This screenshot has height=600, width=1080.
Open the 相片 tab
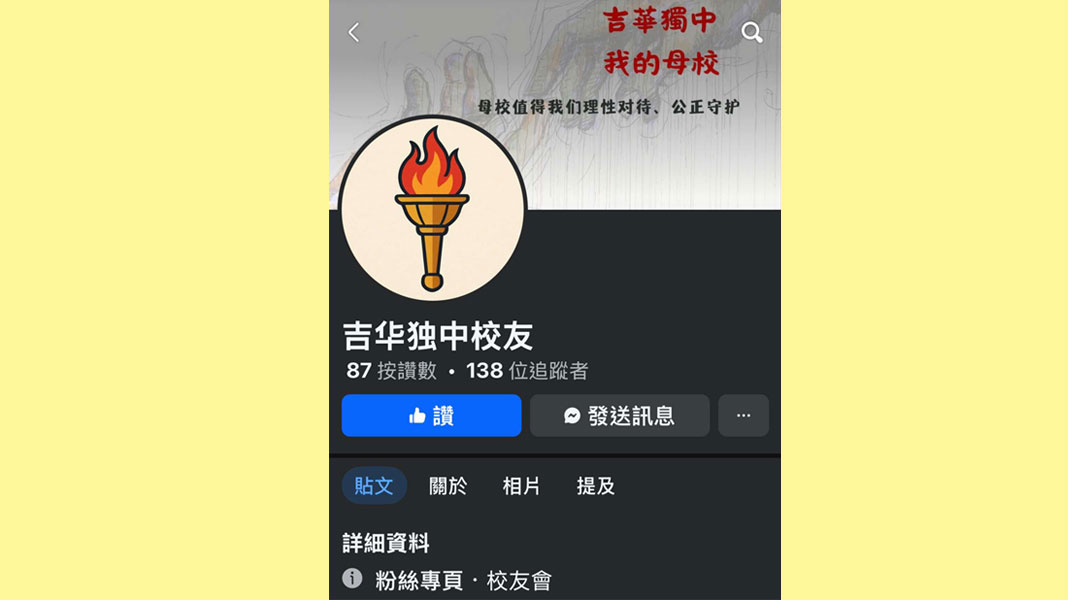(x=521, y=486)
